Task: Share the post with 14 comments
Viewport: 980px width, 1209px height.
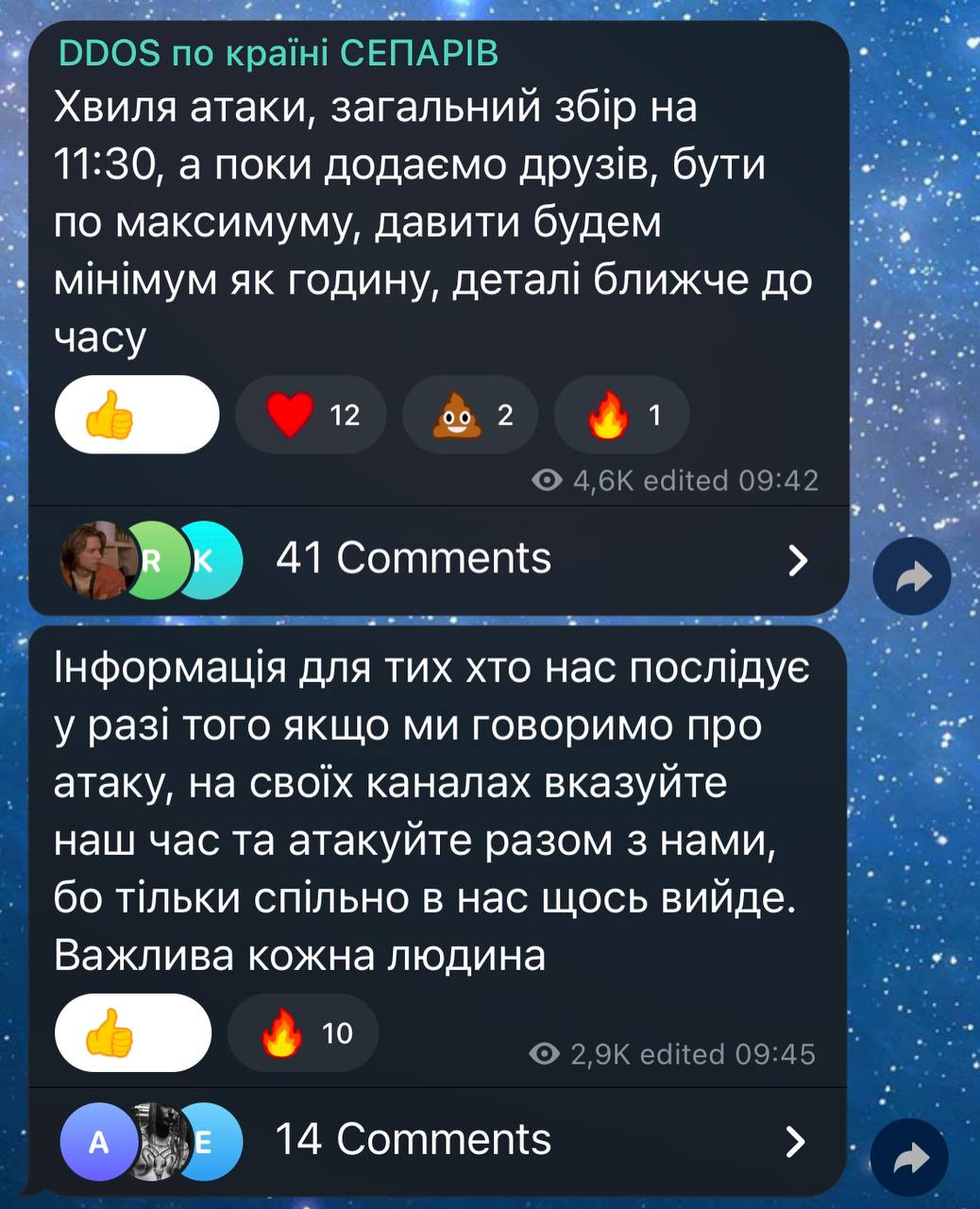Action: (x=909, y=1158)
